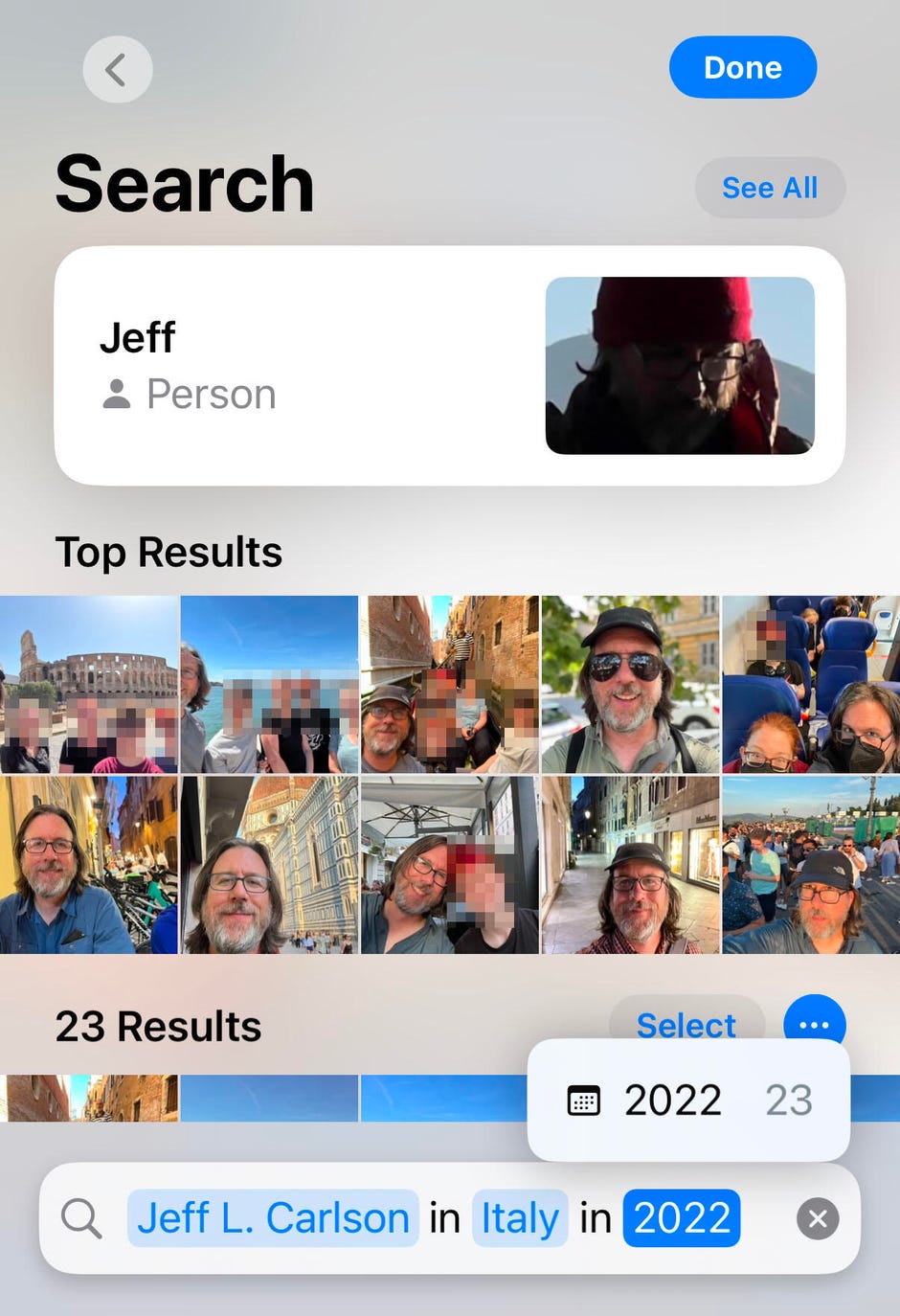Open the Colosseum photo thumbnail
Image resolution: width=900 pixels, height=1316 pixels.
[x=89, y=682]
